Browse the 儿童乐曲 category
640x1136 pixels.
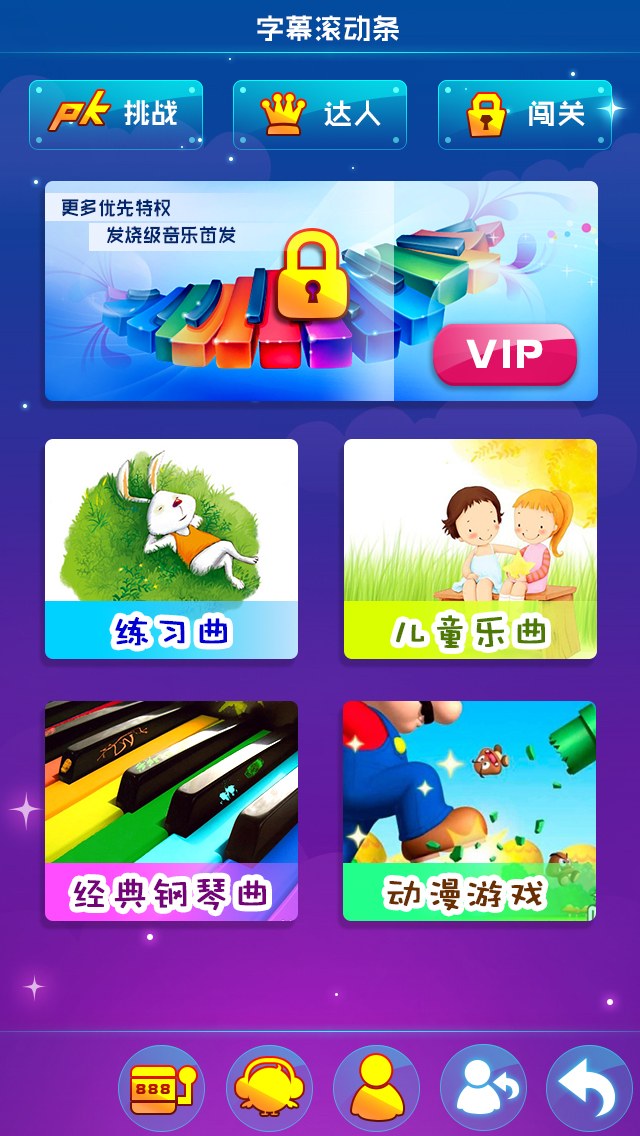(470, 549)
